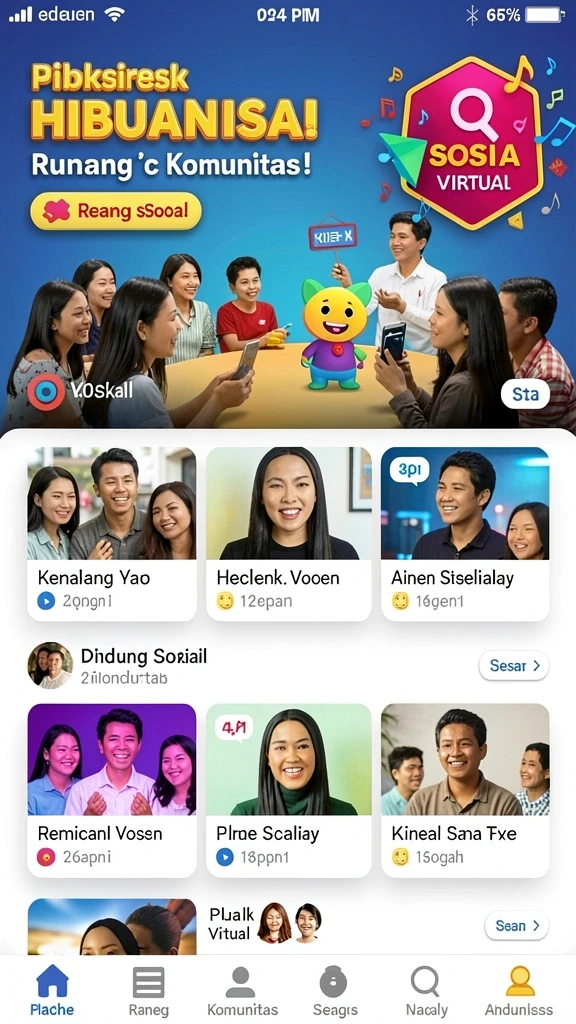
Task: Open the Seagrs tab
Action: point(334,990)
